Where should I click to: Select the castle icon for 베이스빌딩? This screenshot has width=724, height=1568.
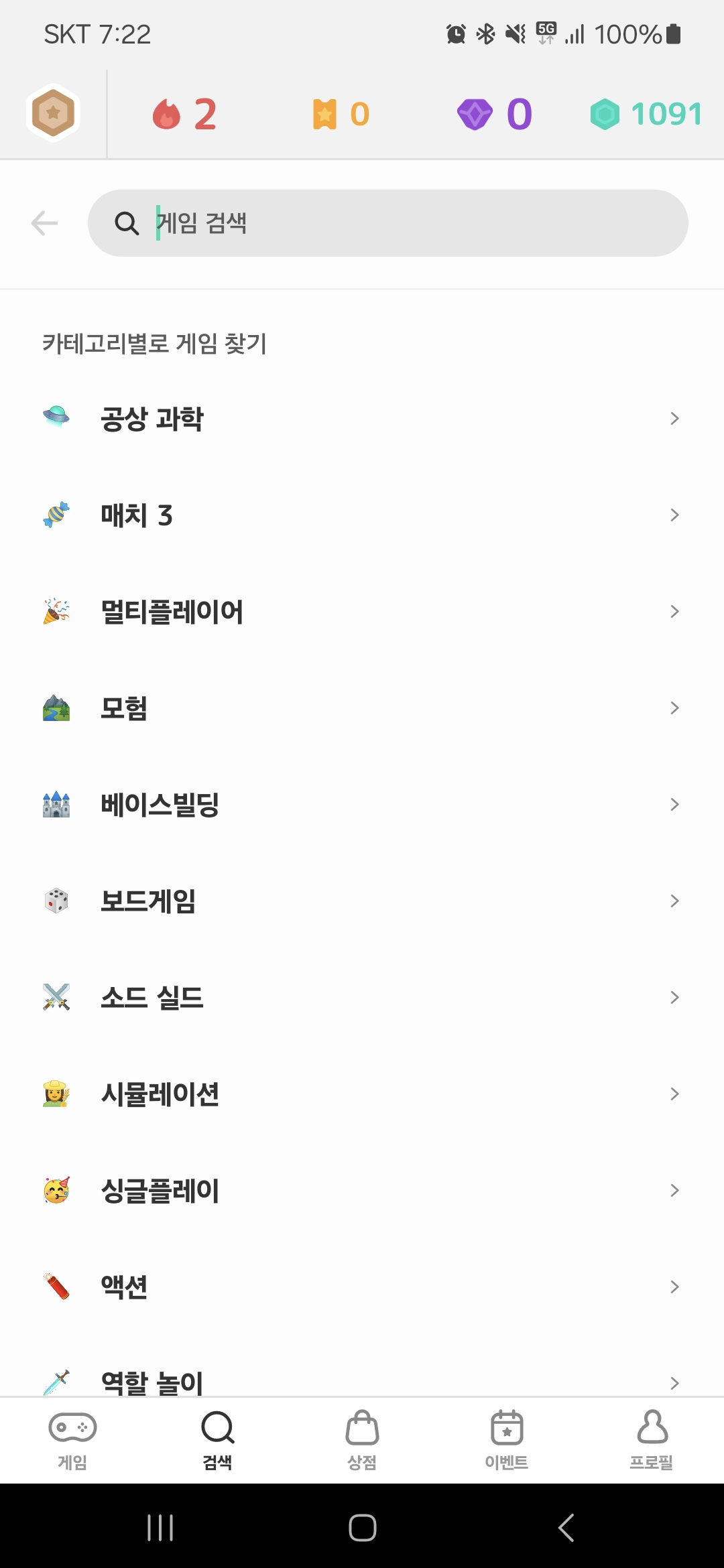click(x=57, y=804)
